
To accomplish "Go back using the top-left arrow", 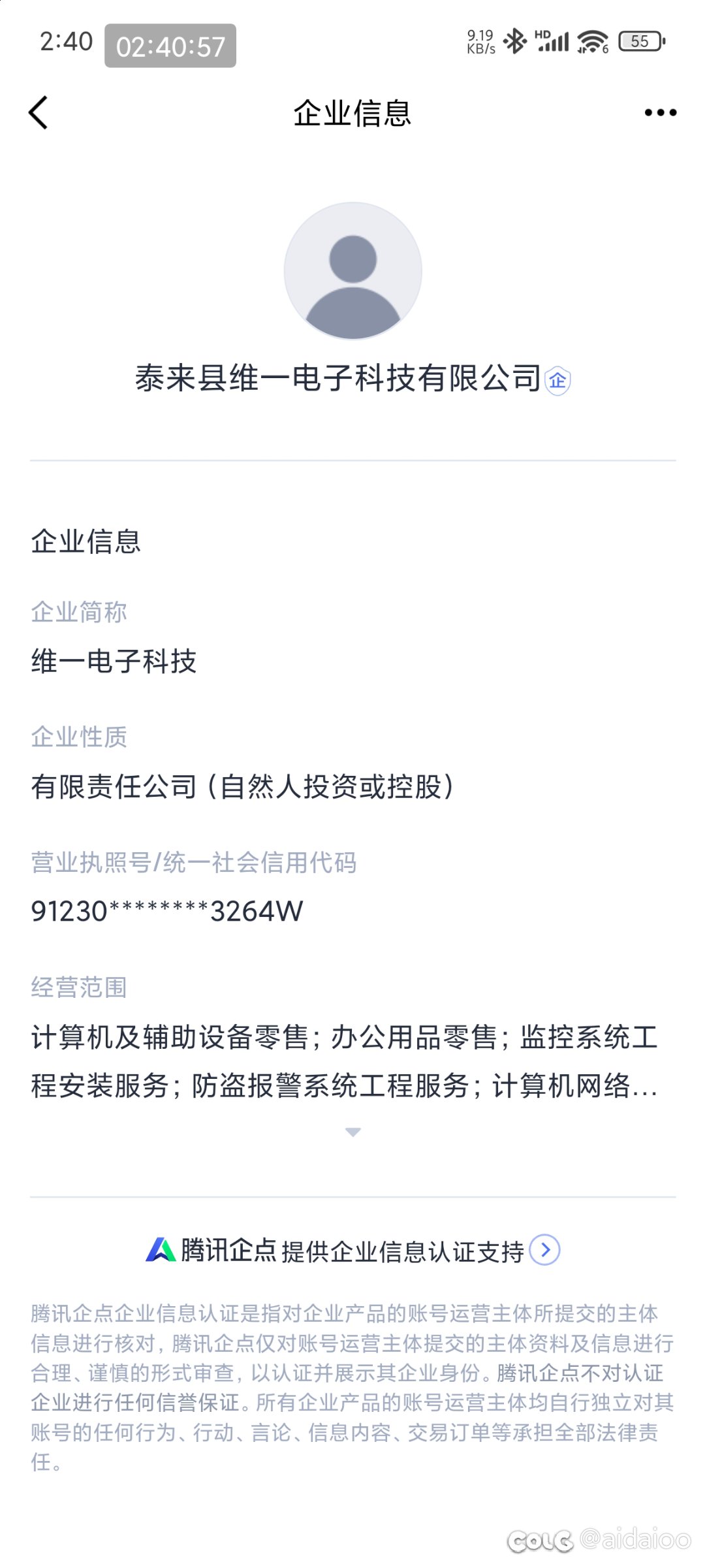I will 39,112.
